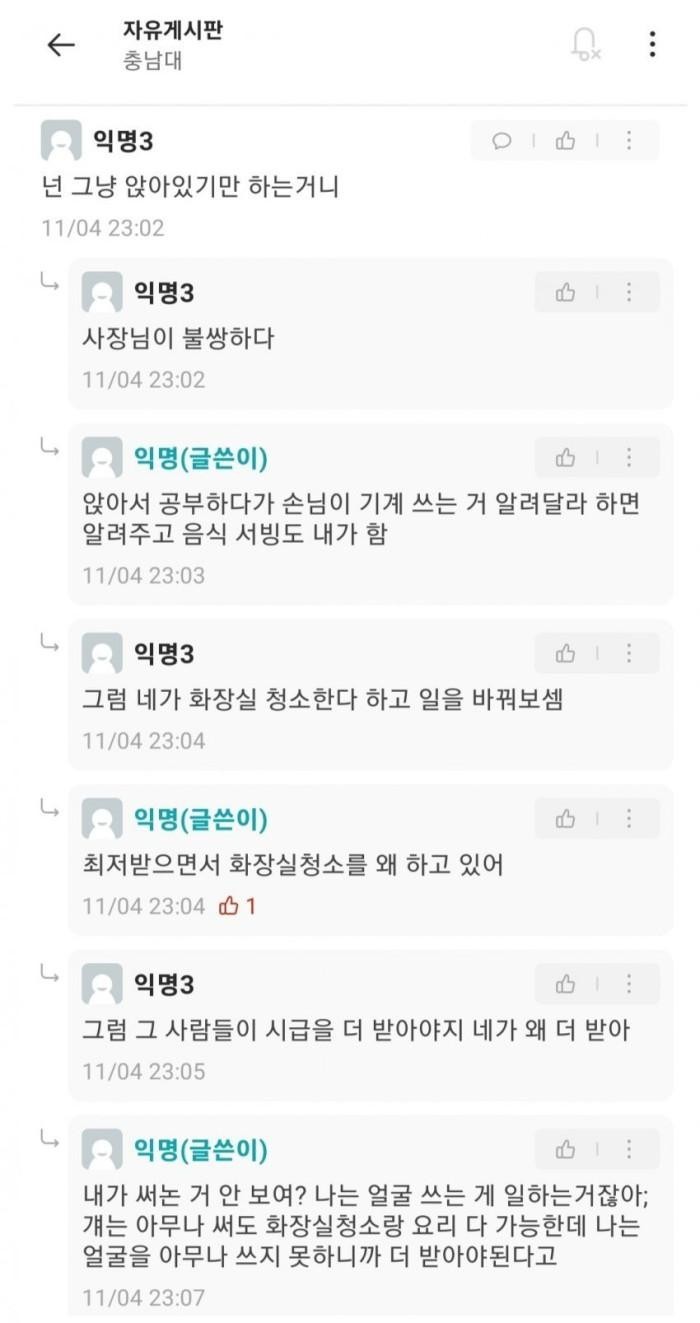The height and width of the screenshot is (1323, 700).
Task: Like the reply '그럼 네가 화장실 청소한다 하고'
Action: (x=566, y=654)
